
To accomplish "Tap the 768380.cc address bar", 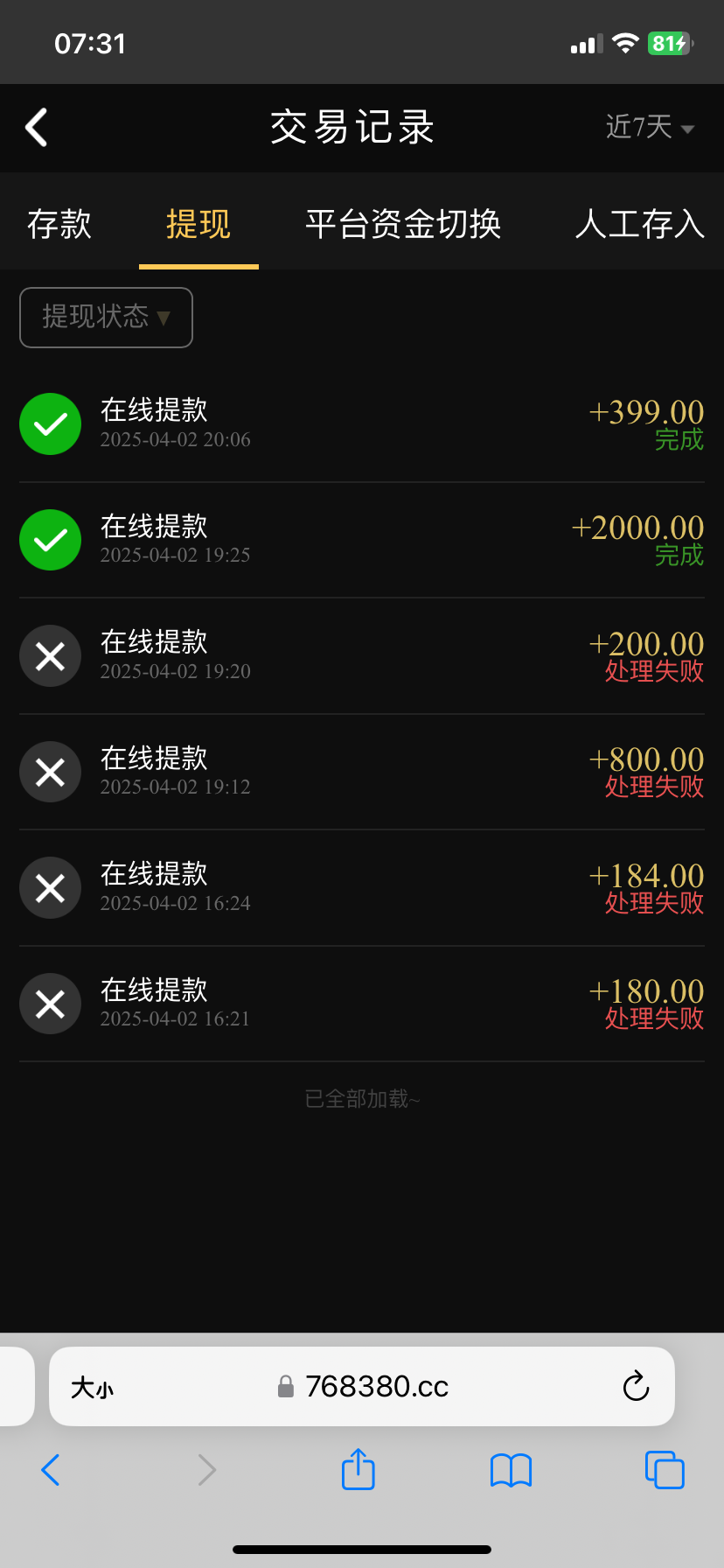I will pos(376,1387).
